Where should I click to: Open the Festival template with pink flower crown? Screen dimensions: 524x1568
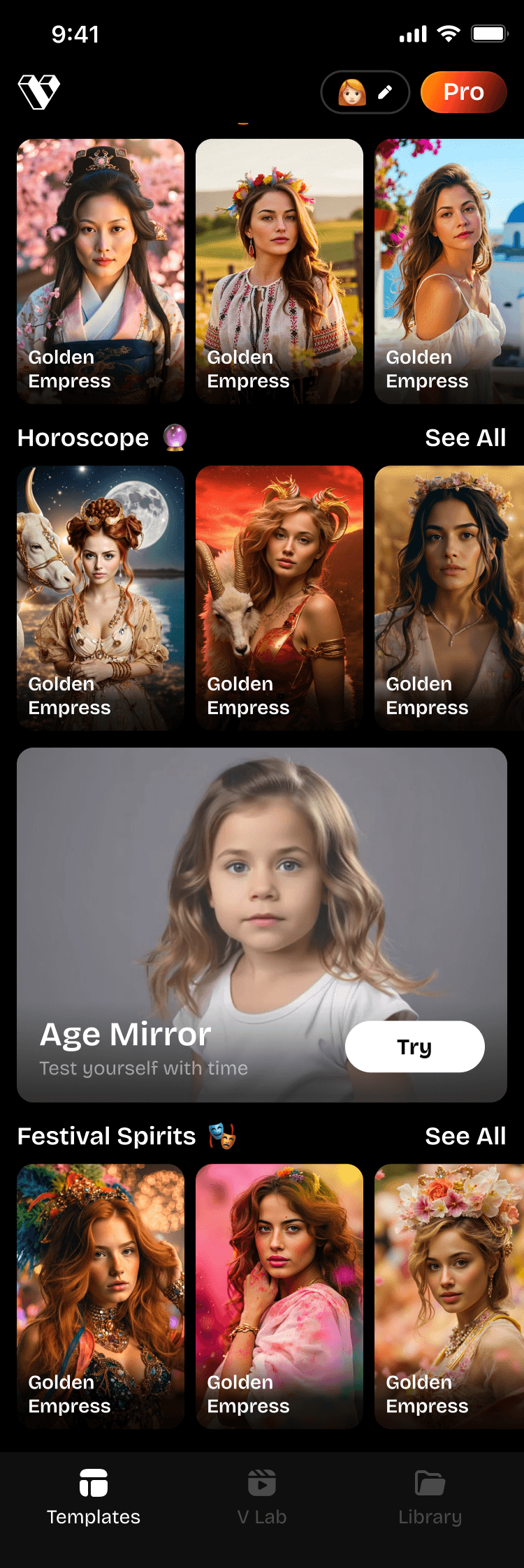(x=449, y=1296)
